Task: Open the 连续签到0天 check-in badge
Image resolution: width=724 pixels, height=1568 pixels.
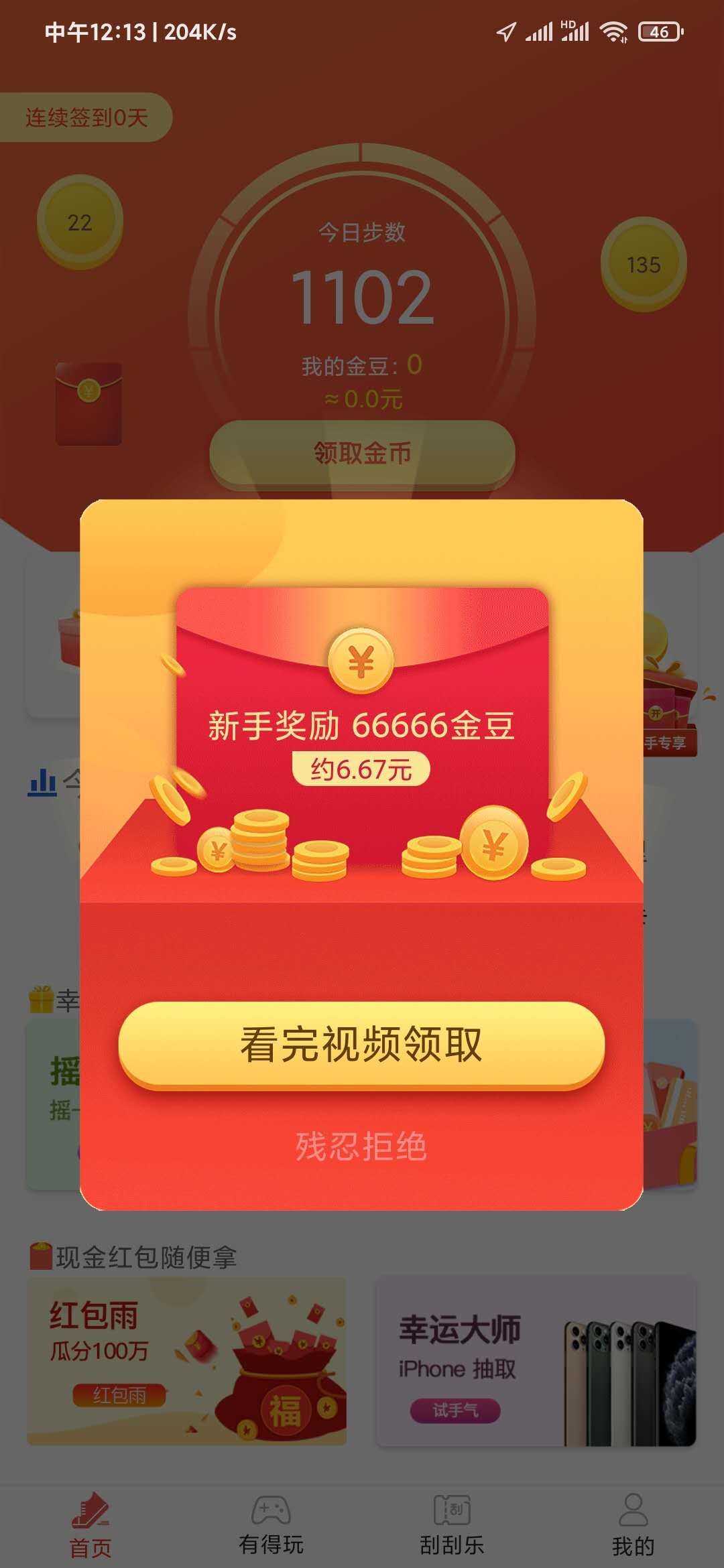Action: (x=86, y=117)
